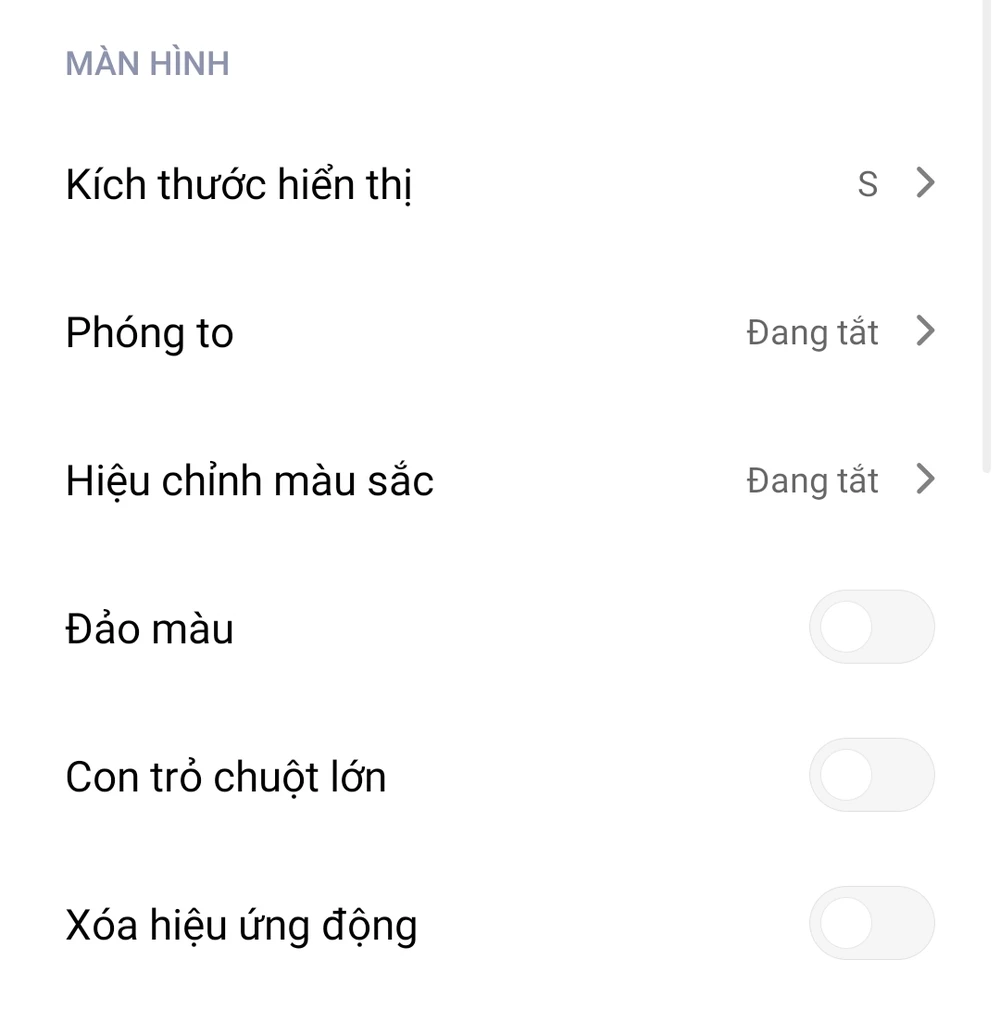
Task: Enable the Đảo màu color inversion switch
Action: (x=872, y=627)
